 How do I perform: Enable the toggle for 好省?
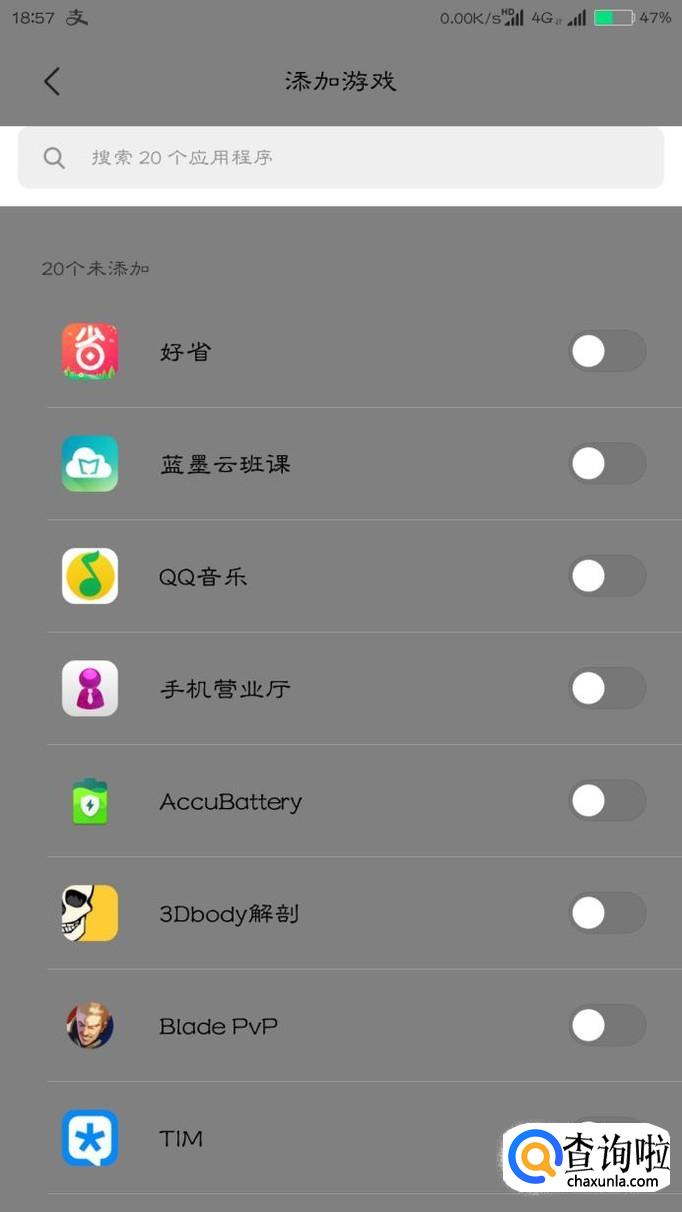click(x=607, y=351)
